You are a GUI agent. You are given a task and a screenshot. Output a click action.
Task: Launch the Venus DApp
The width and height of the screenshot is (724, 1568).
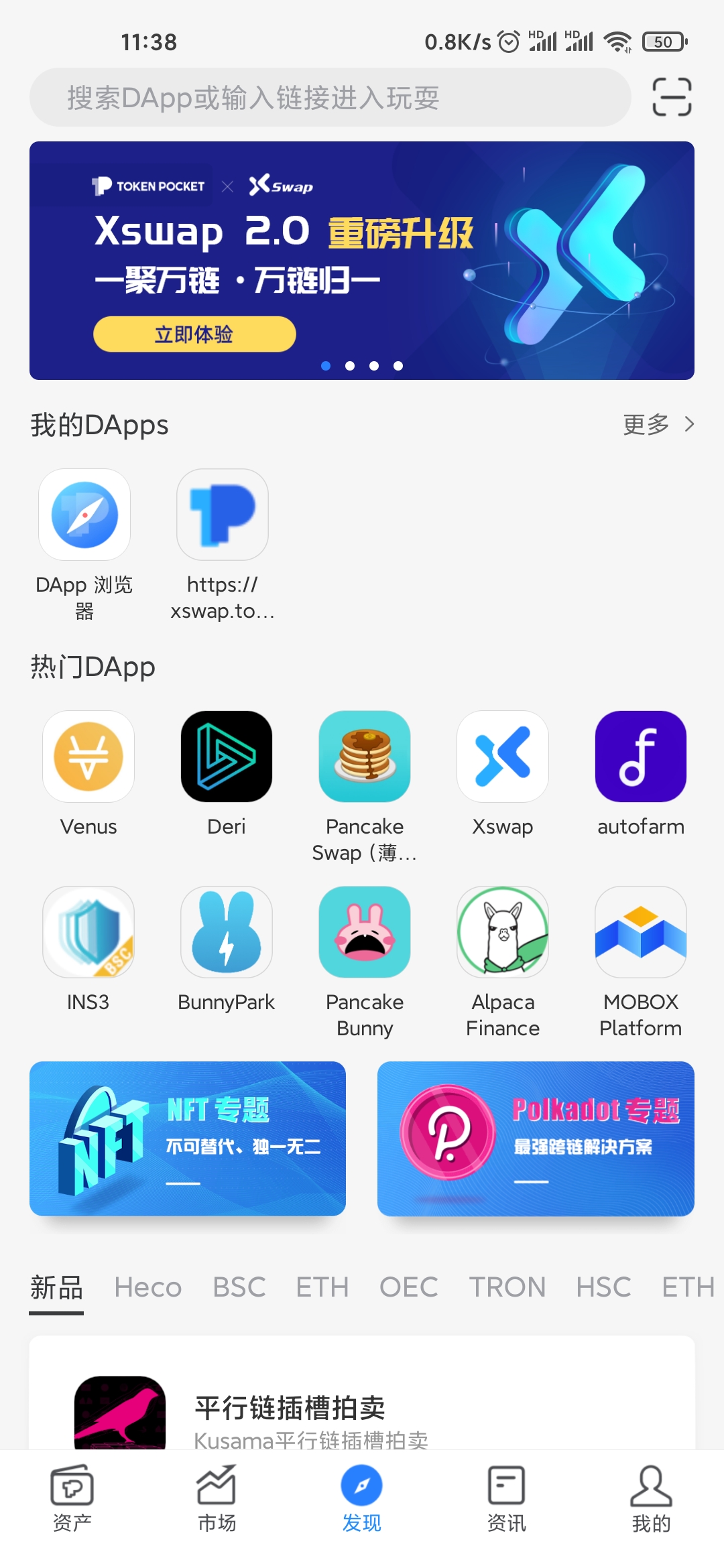[x=88, y=757]
